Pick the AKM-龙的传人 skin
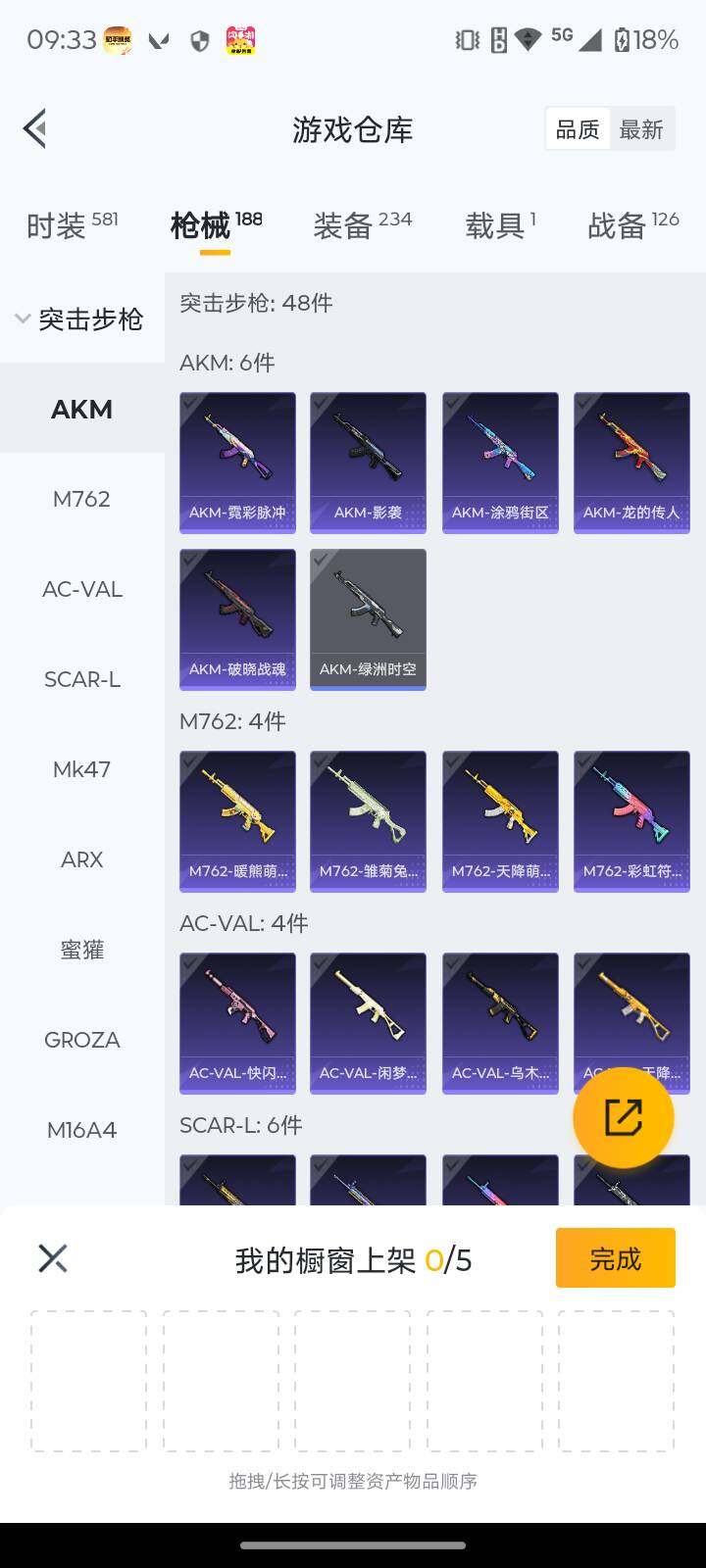706x1568 pixels. (x=631, y=463)
